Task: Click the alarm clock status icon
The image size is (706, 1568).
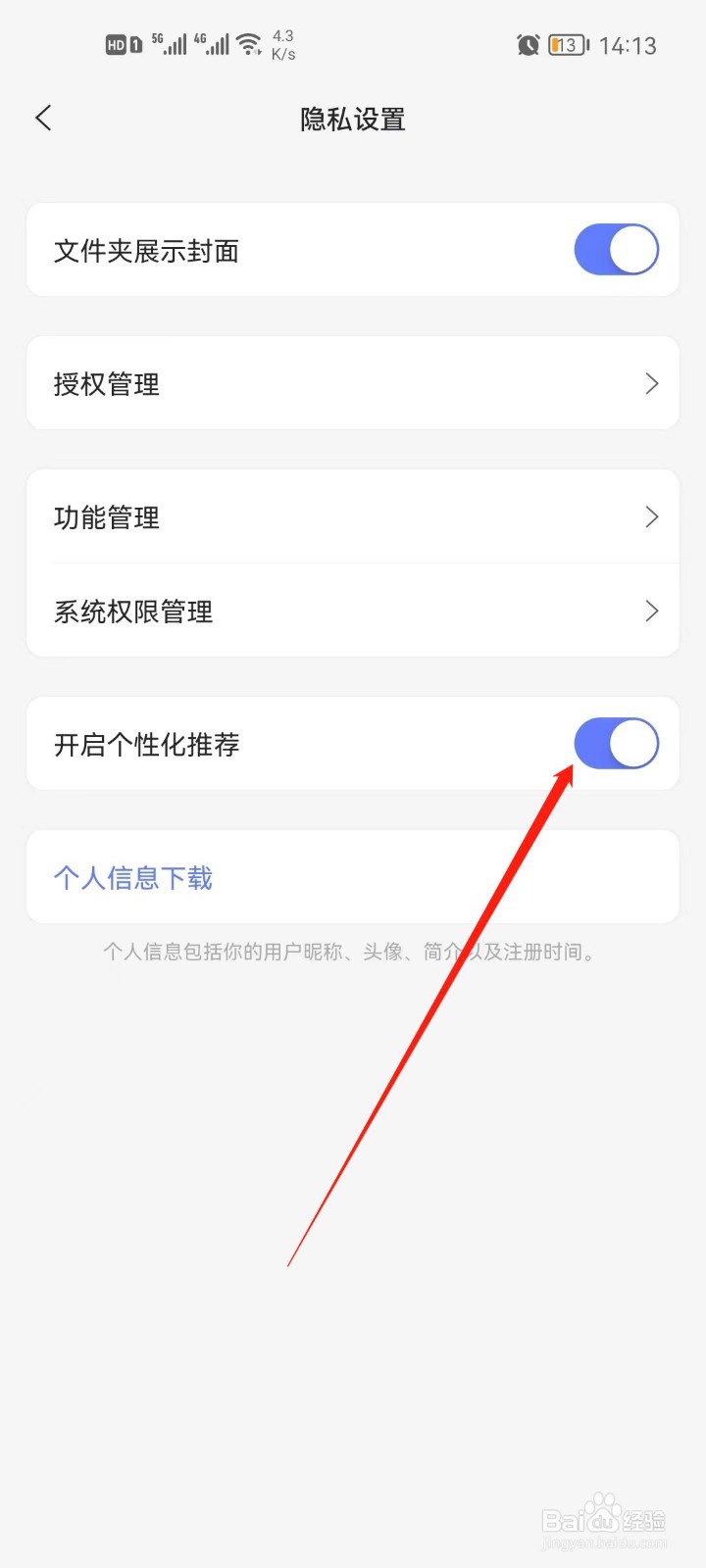Action: 529,45
